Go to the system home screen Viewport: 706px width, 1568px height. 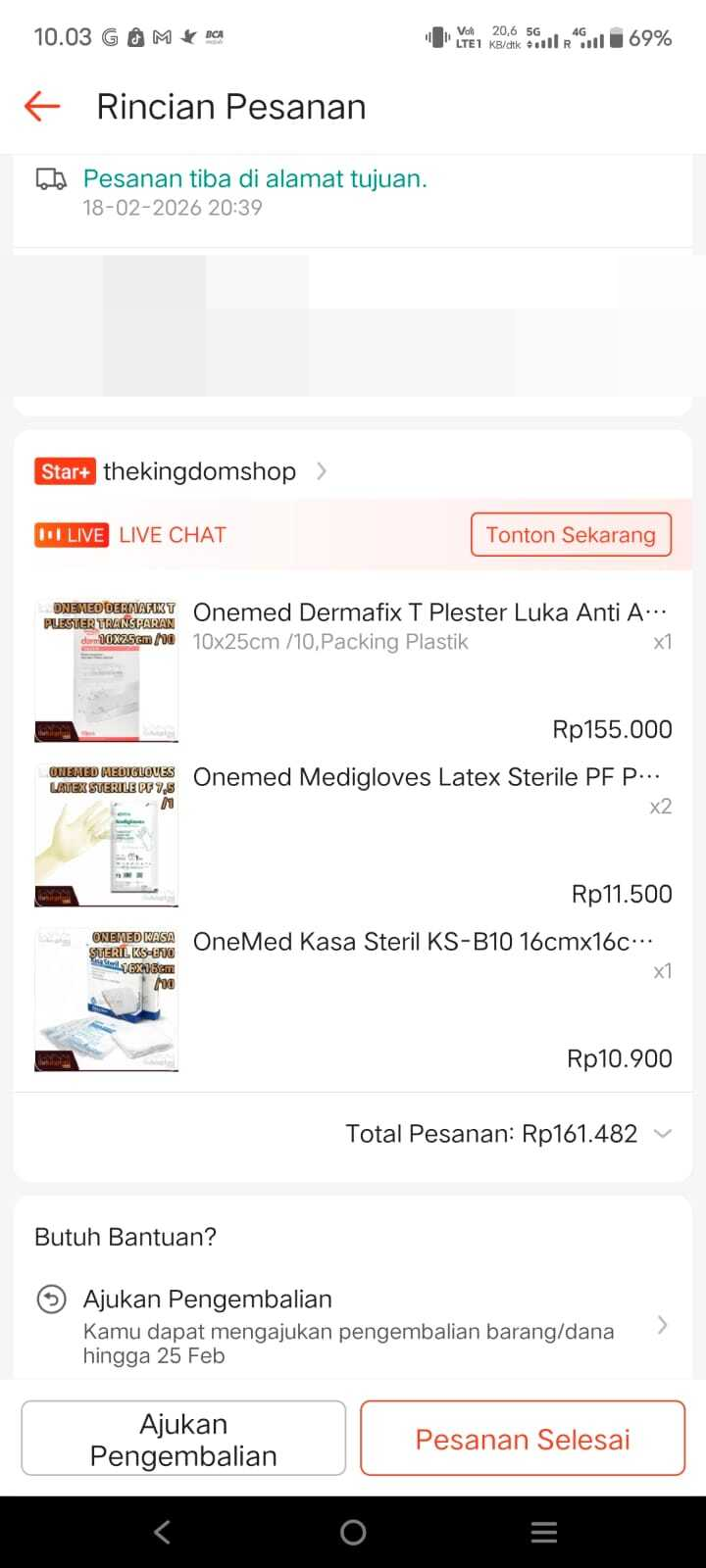point(353,1532)
